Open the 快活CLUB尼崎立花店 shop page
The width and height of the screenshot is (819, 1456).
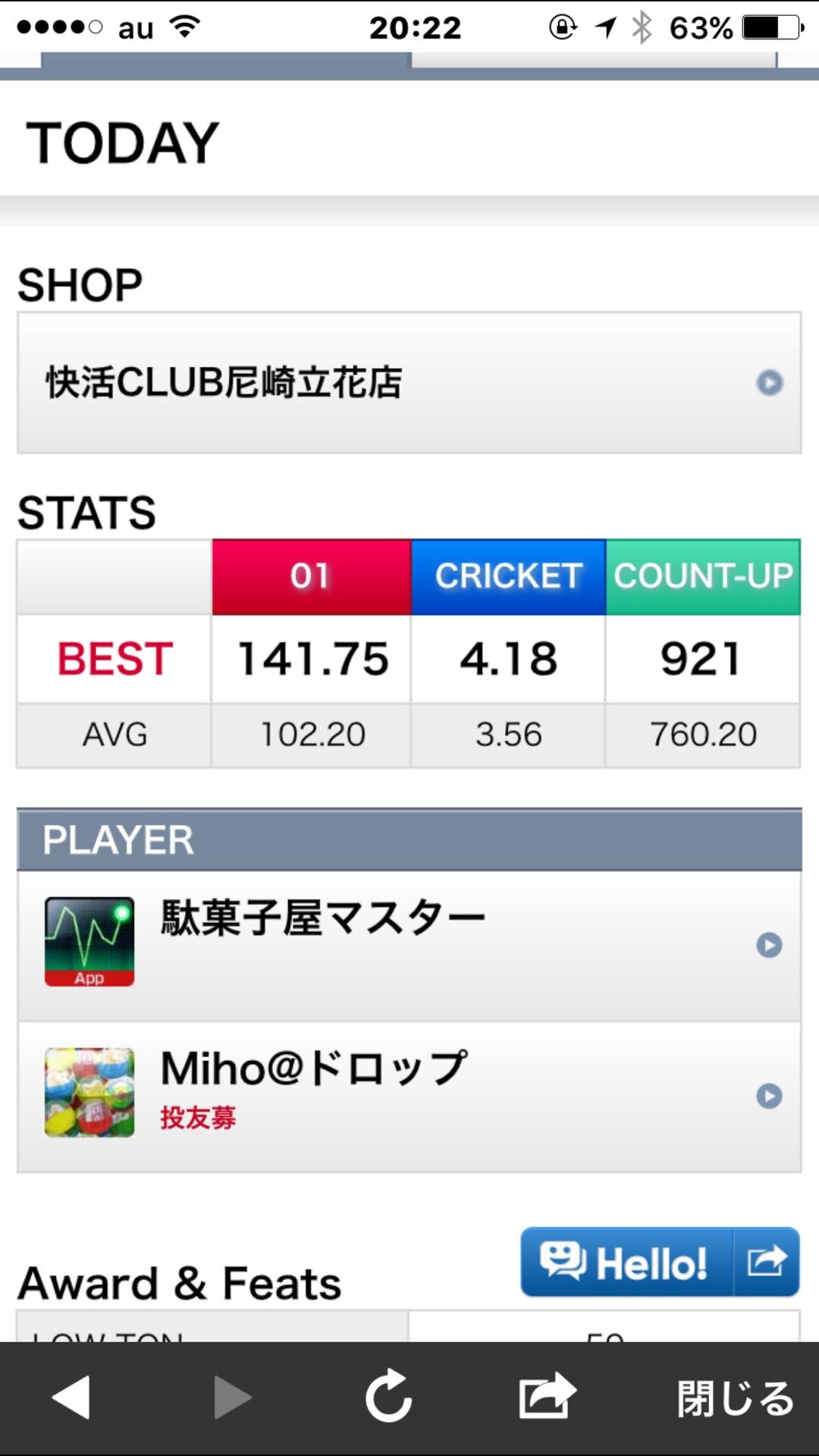pos(408,383)
